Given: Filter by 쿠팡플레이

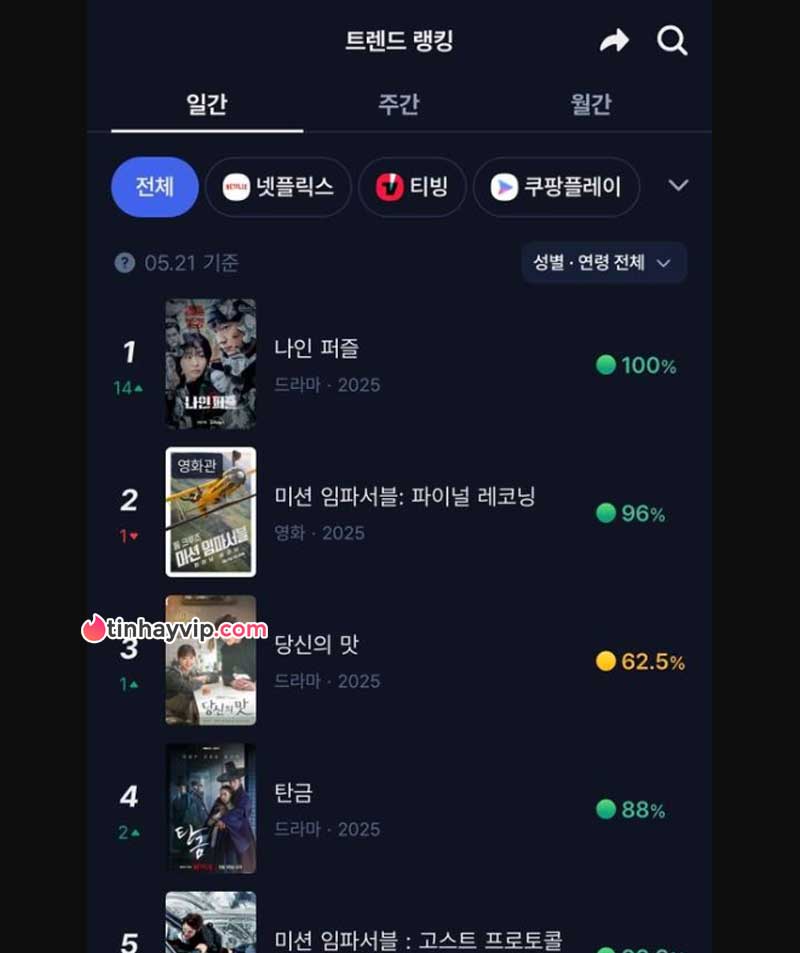Looking at the screenshot, I should tap(556, 187).
